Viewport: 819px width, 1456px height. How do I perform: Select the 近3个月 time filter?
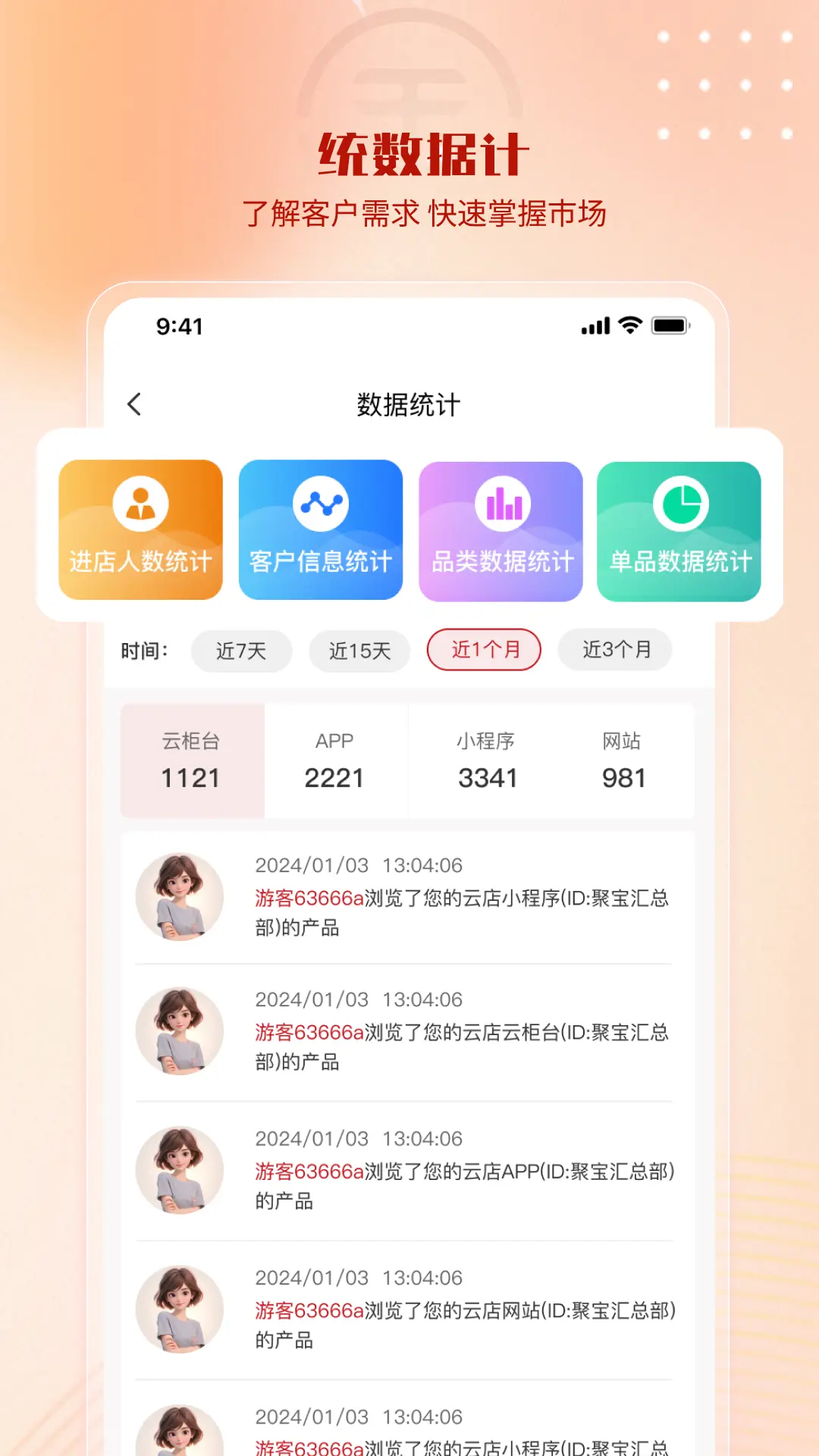(615, 651)
